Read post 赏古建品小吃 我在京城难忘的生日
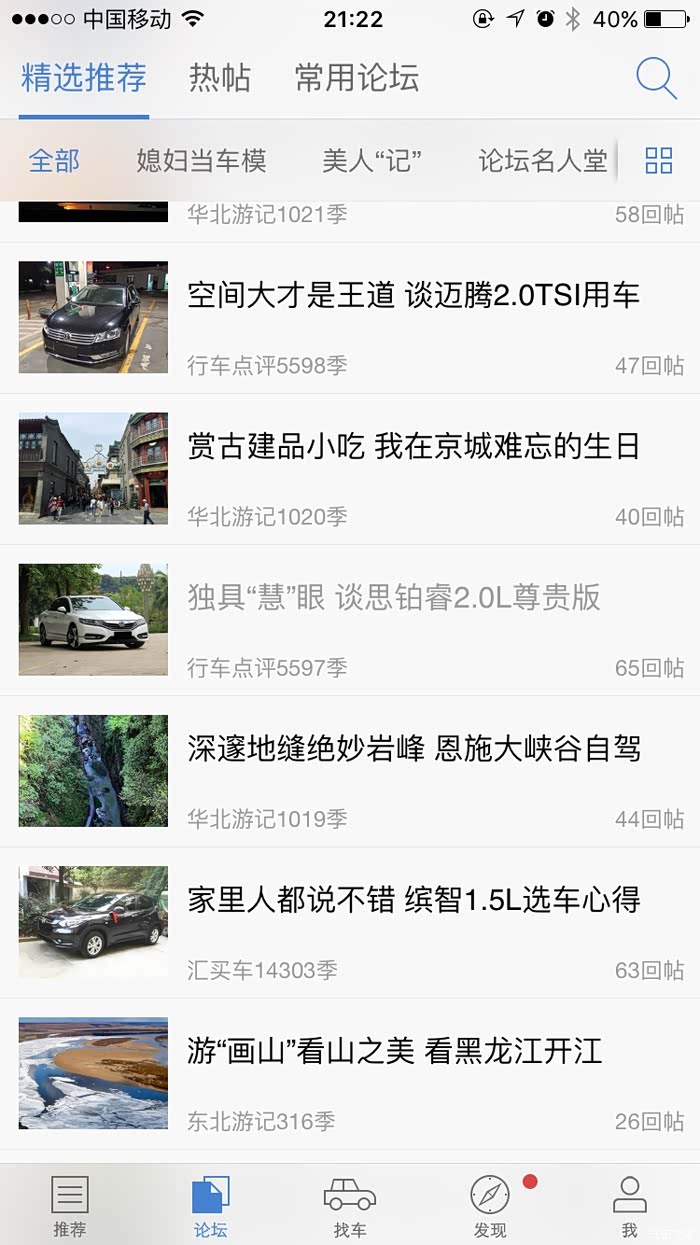This screenshot has height=1245, width=700. click(413, 447)
